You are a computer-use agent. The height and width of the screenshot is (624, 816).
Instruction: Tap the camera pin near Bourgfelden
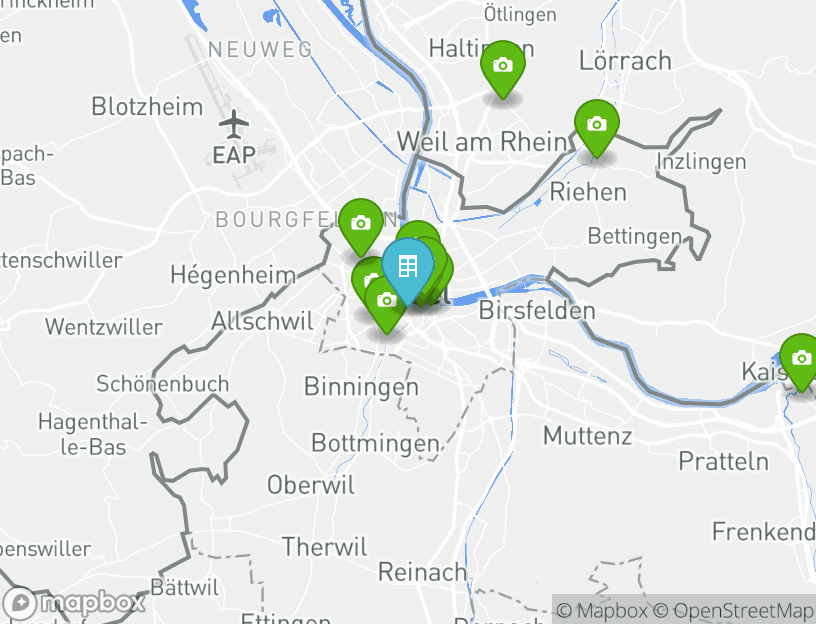(361, 223)
